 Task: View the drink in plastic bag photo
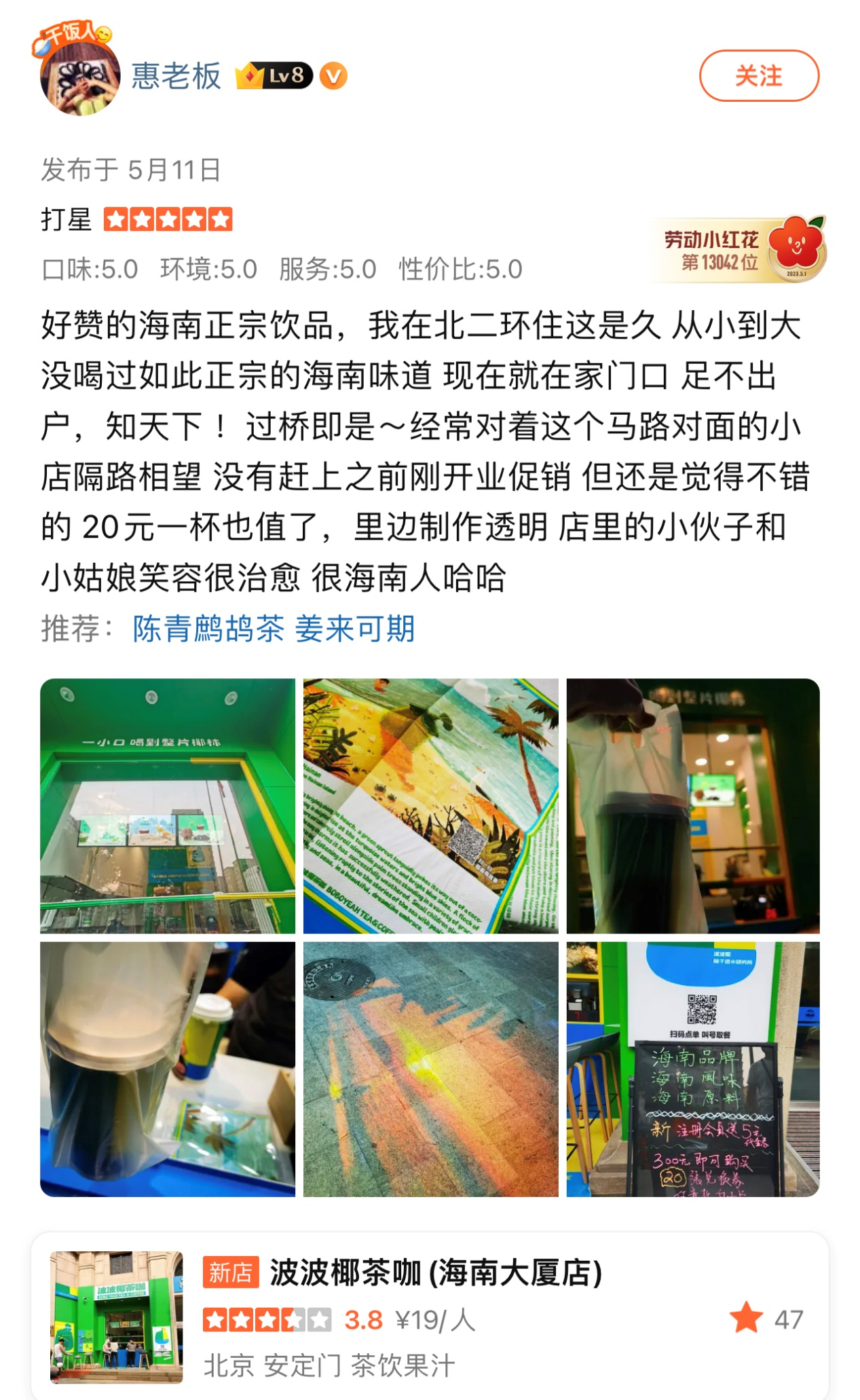(x=168, y=1069)
